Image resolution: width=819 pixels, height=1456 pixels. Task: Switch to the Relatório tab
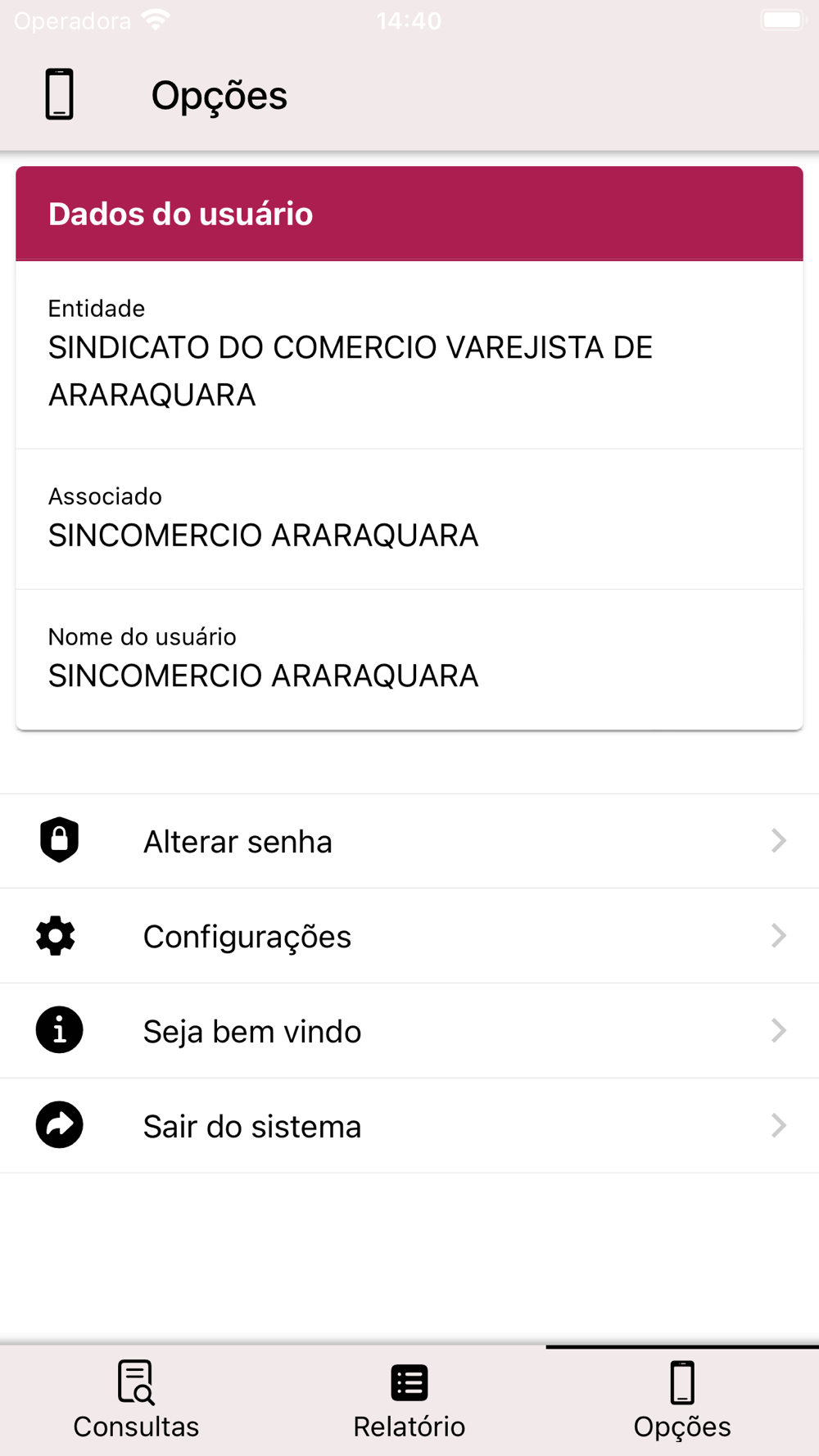[409, 1401]
